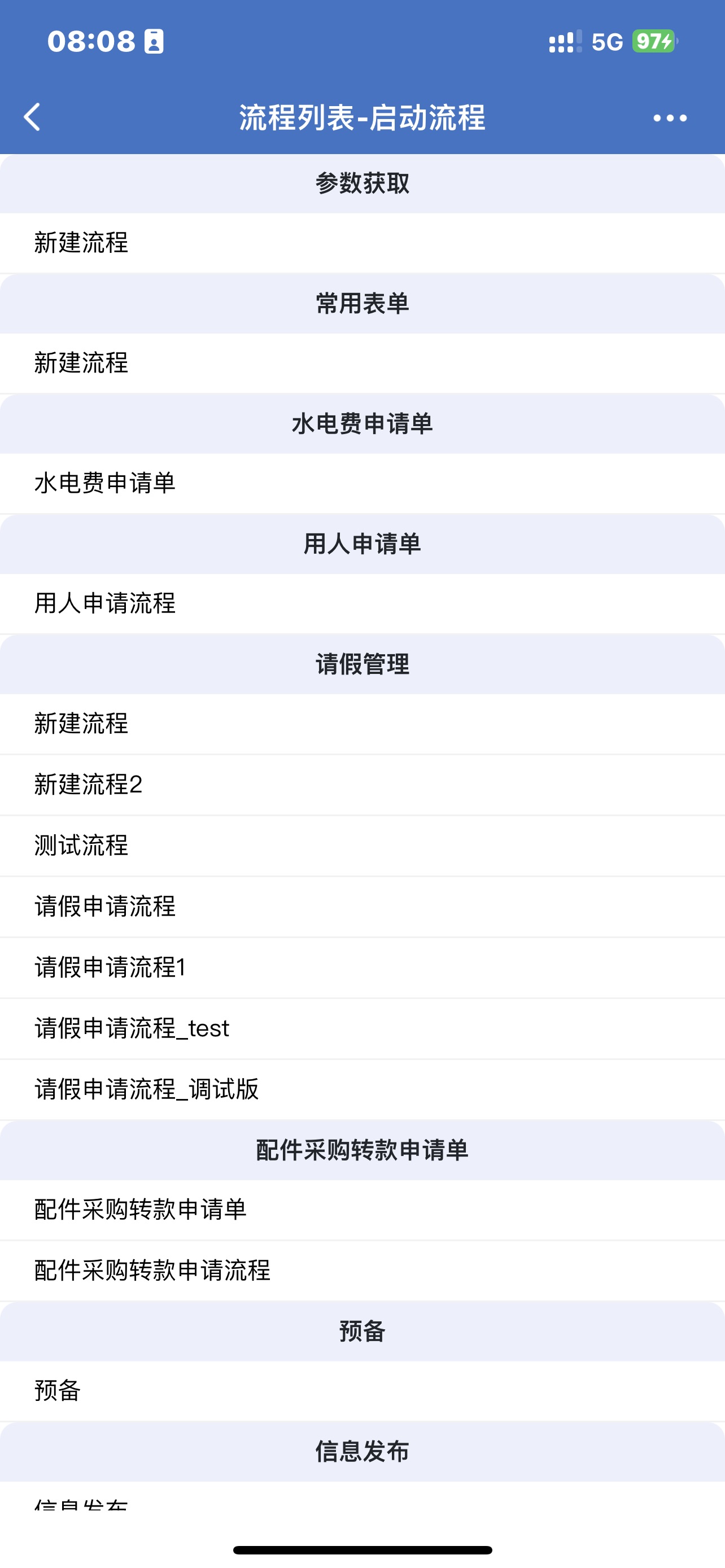725x1568 pixels.
Task: Open 测试流程
Action: pos(81,846)
